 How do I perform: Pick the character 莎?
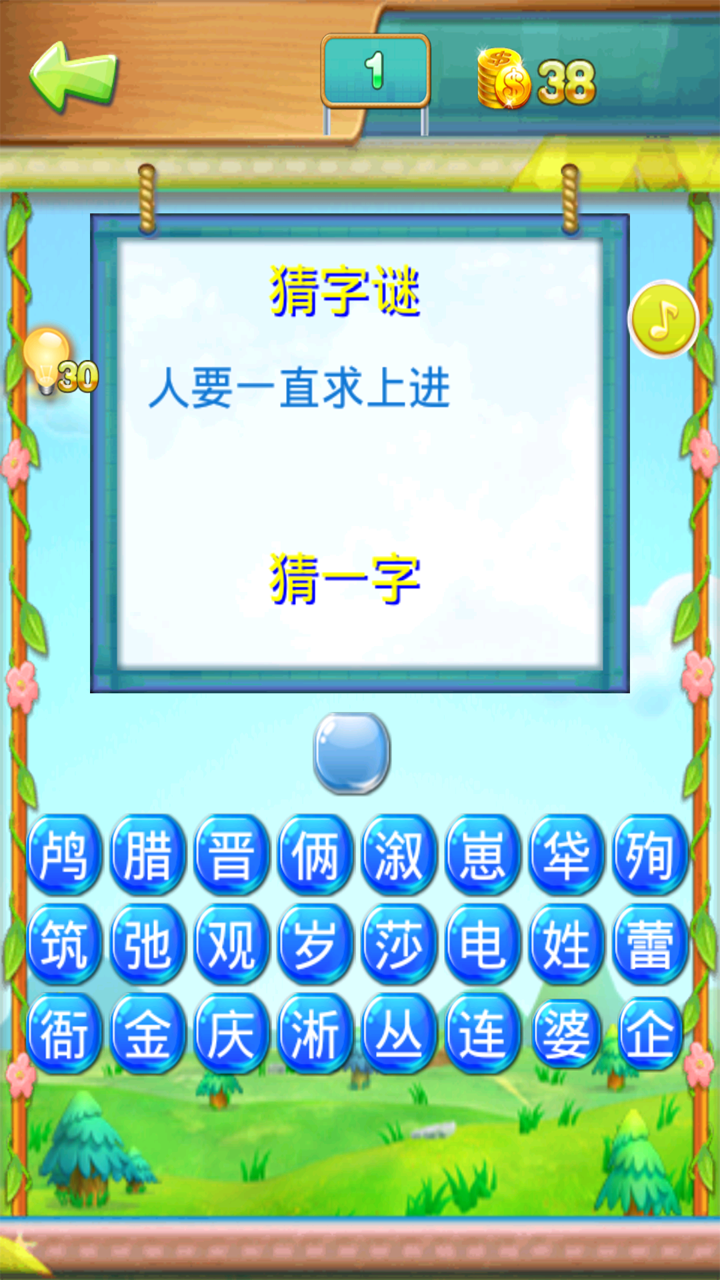(x=399, y=944)
